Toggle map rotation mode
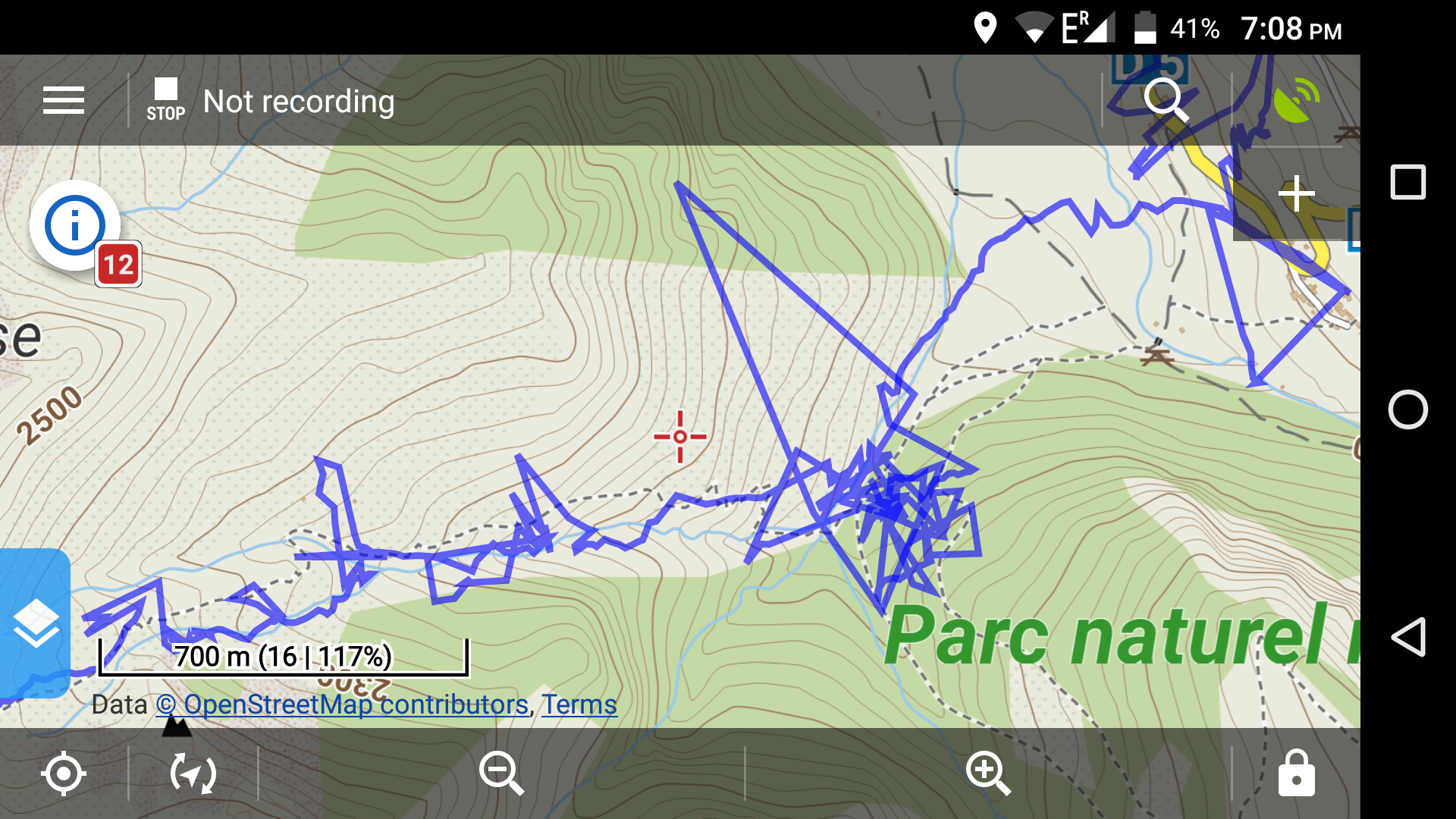This screenshot has height=819, width=1456. click(193, 773)
